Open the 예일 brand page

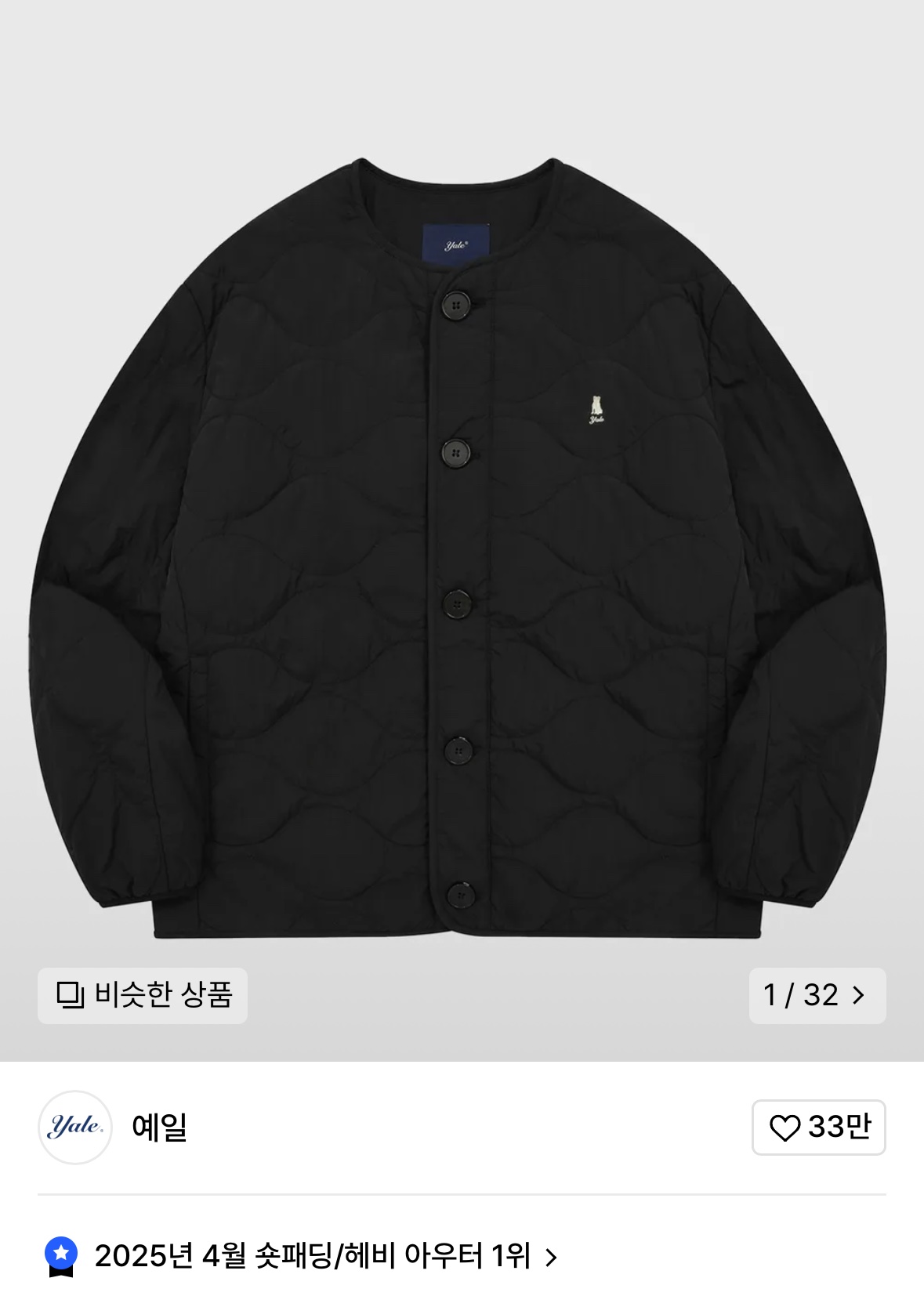coord(159,1127)
